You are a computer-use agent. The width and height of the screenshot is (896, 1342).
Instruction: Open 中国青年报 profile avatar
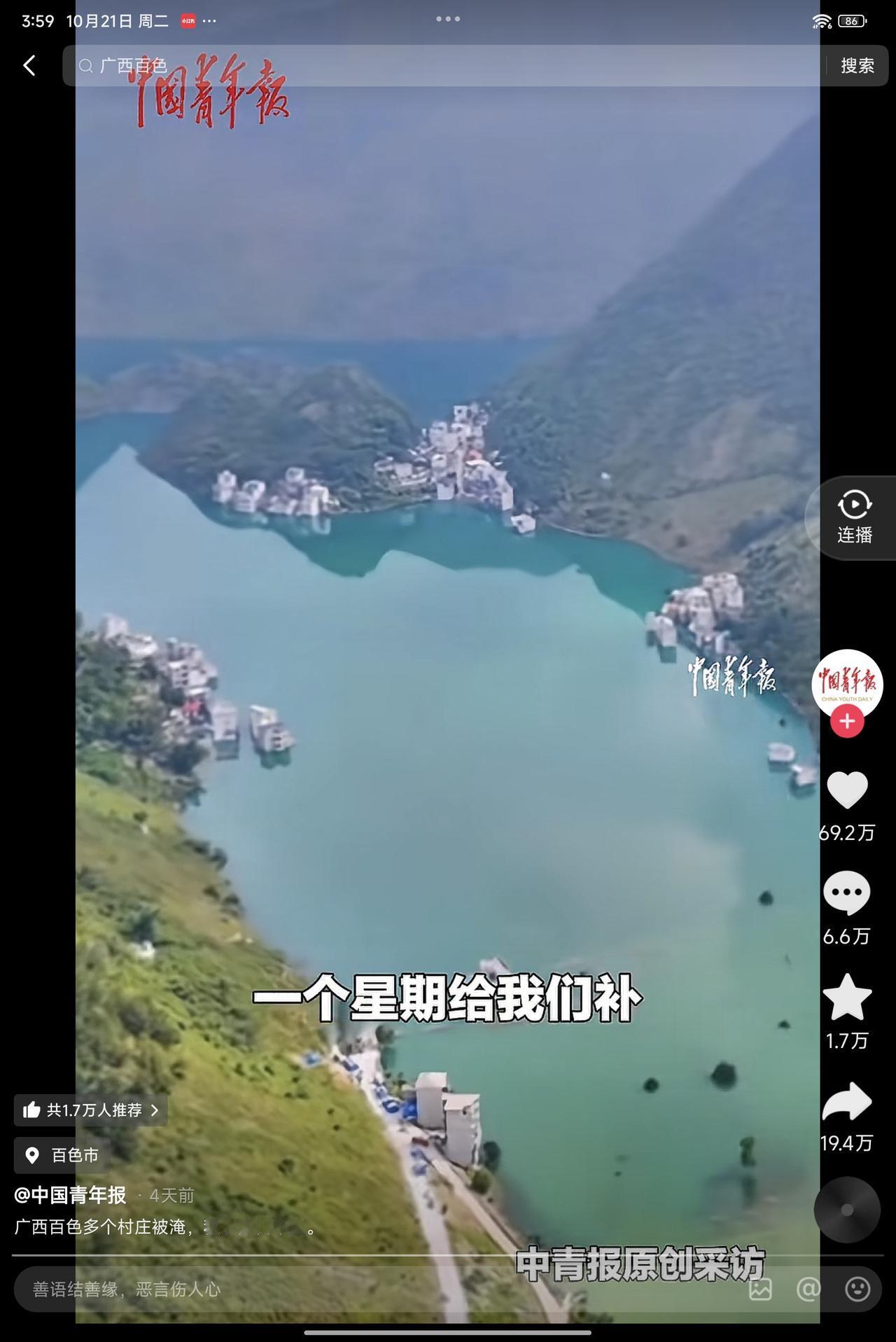pos(847,683)
